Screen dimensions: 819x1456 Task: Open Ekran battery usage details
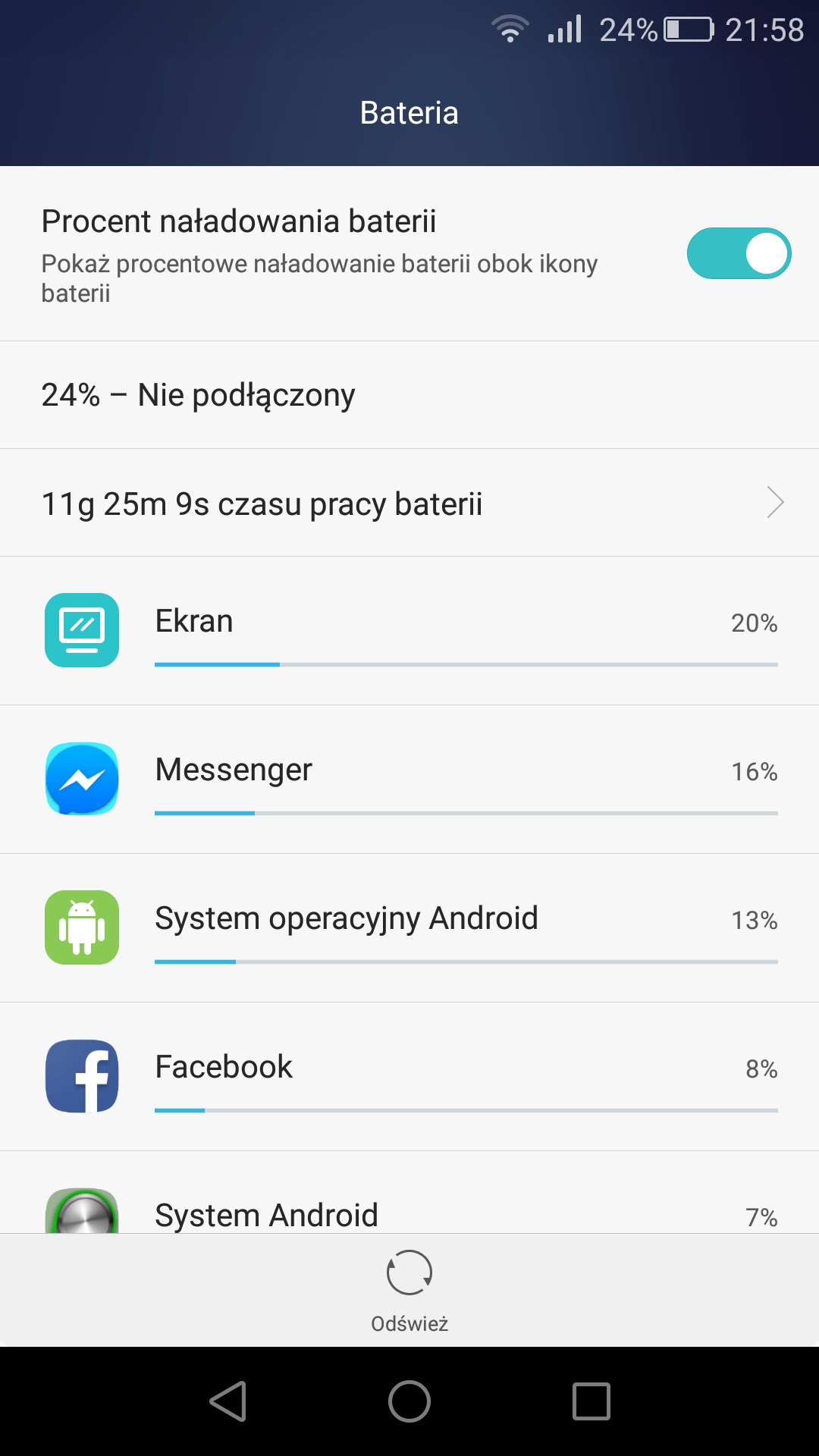409,631
